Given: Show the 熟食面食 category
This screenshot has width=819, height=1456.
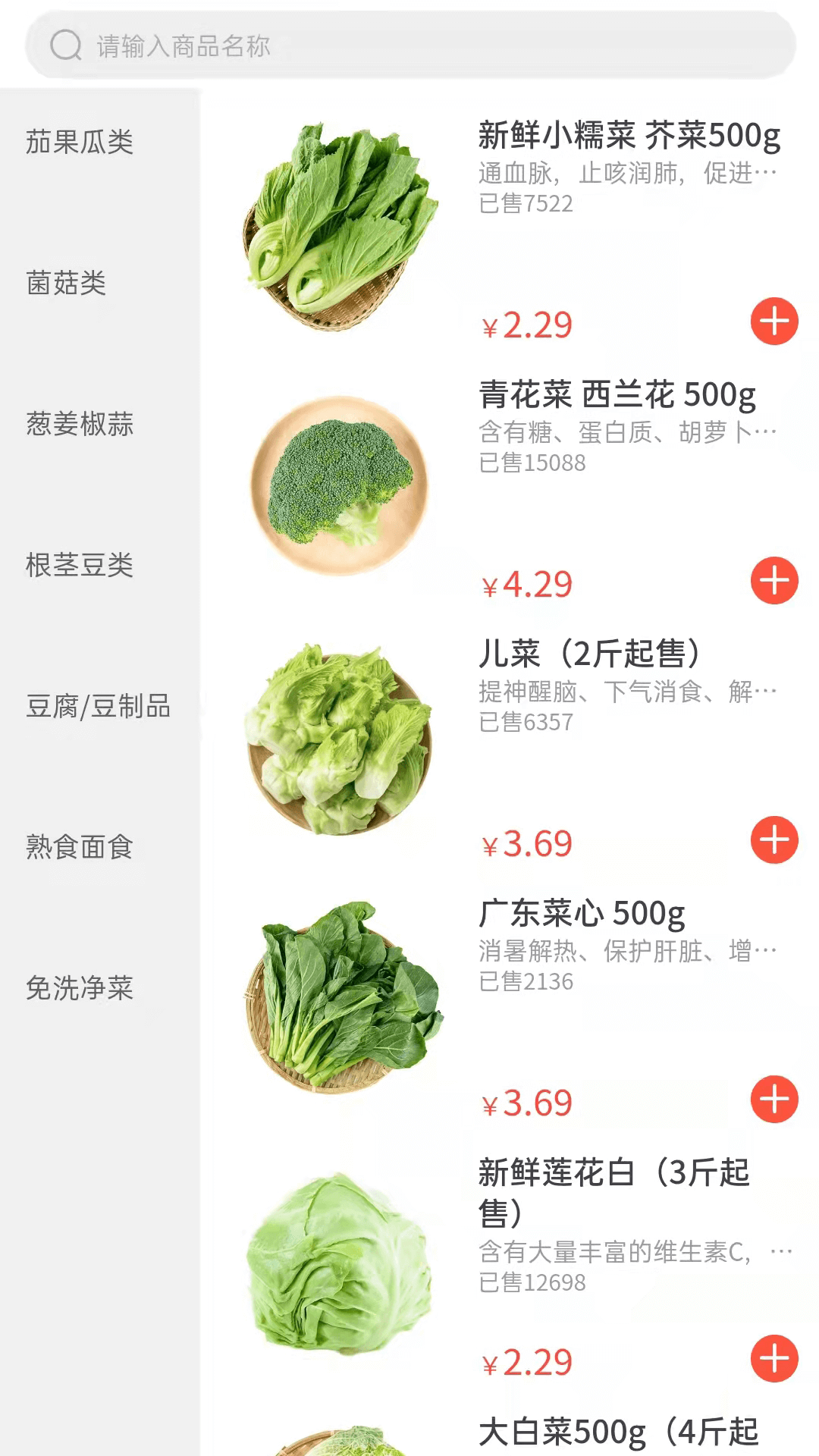Looking at the screenshot, I should (x=80, y=847).
